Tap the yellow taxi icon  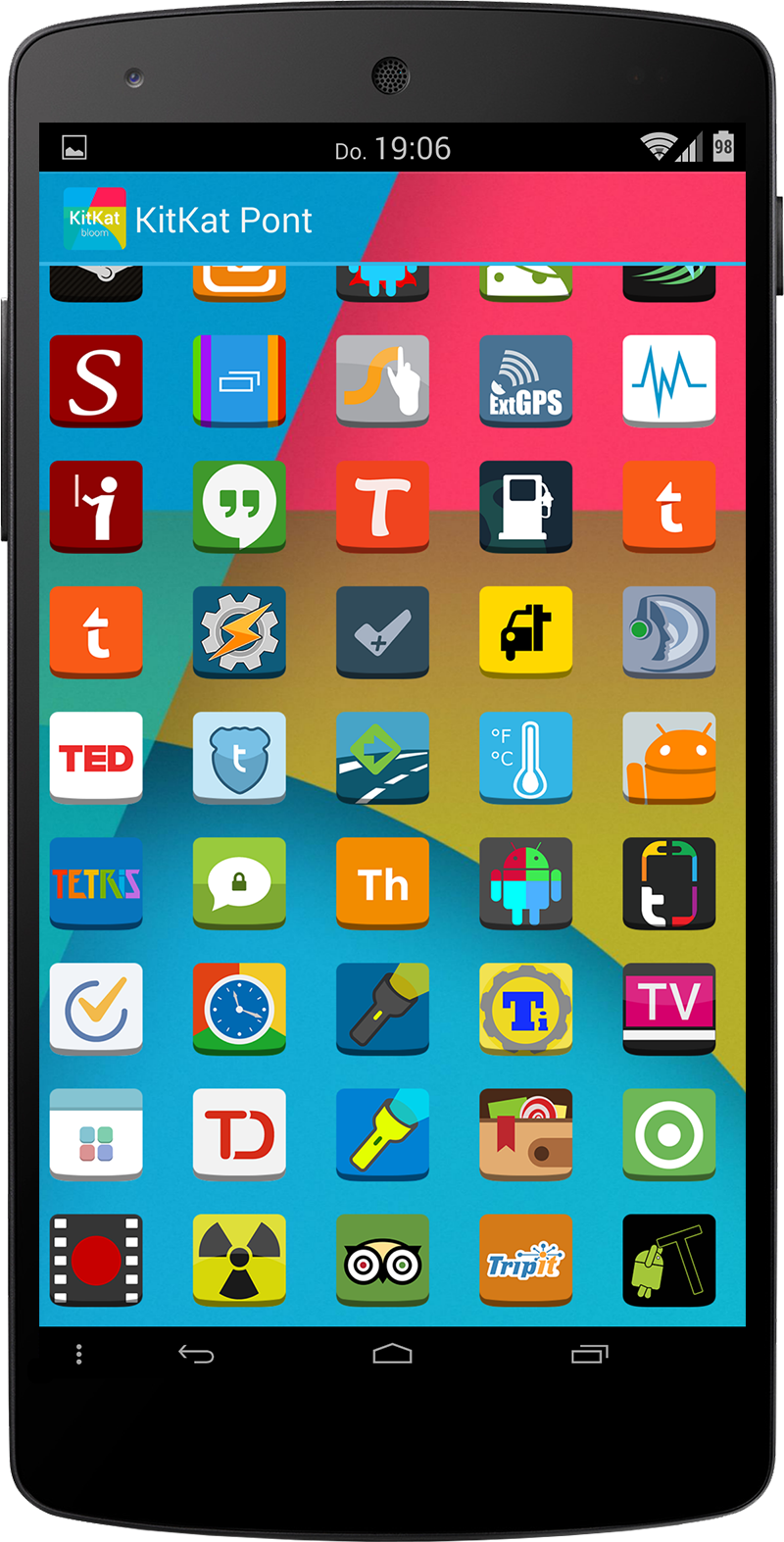point(525,632)
